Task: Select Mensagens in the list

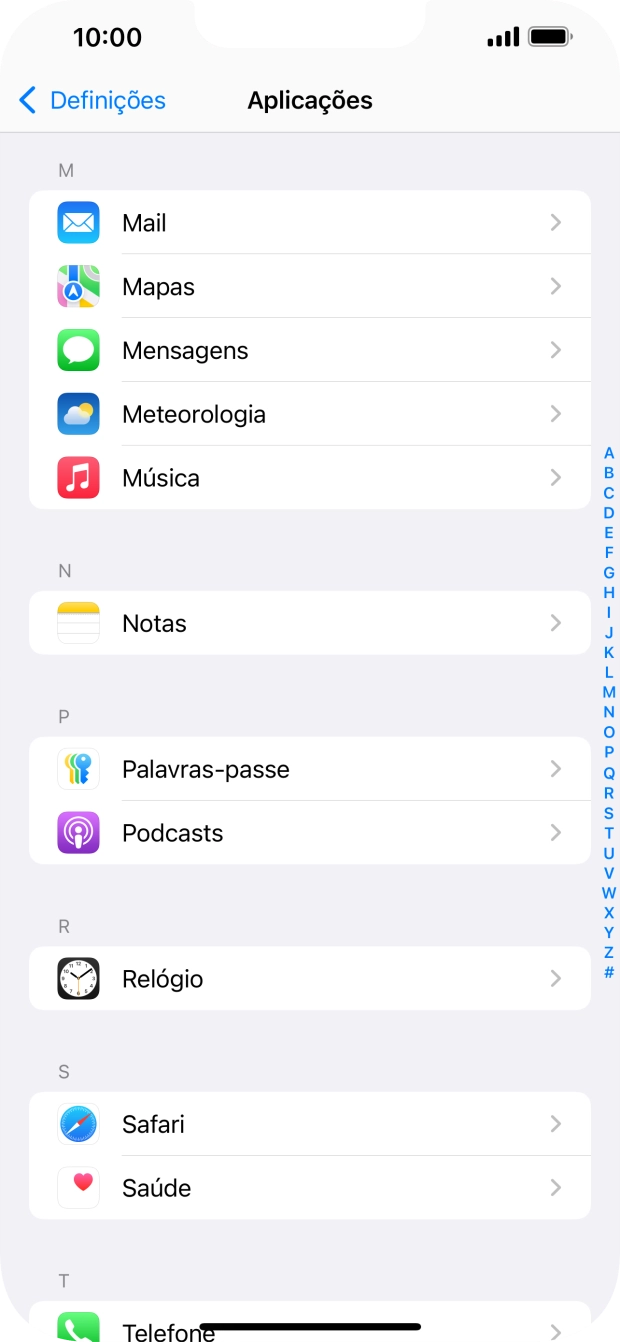Action: (x=310, y=351)
